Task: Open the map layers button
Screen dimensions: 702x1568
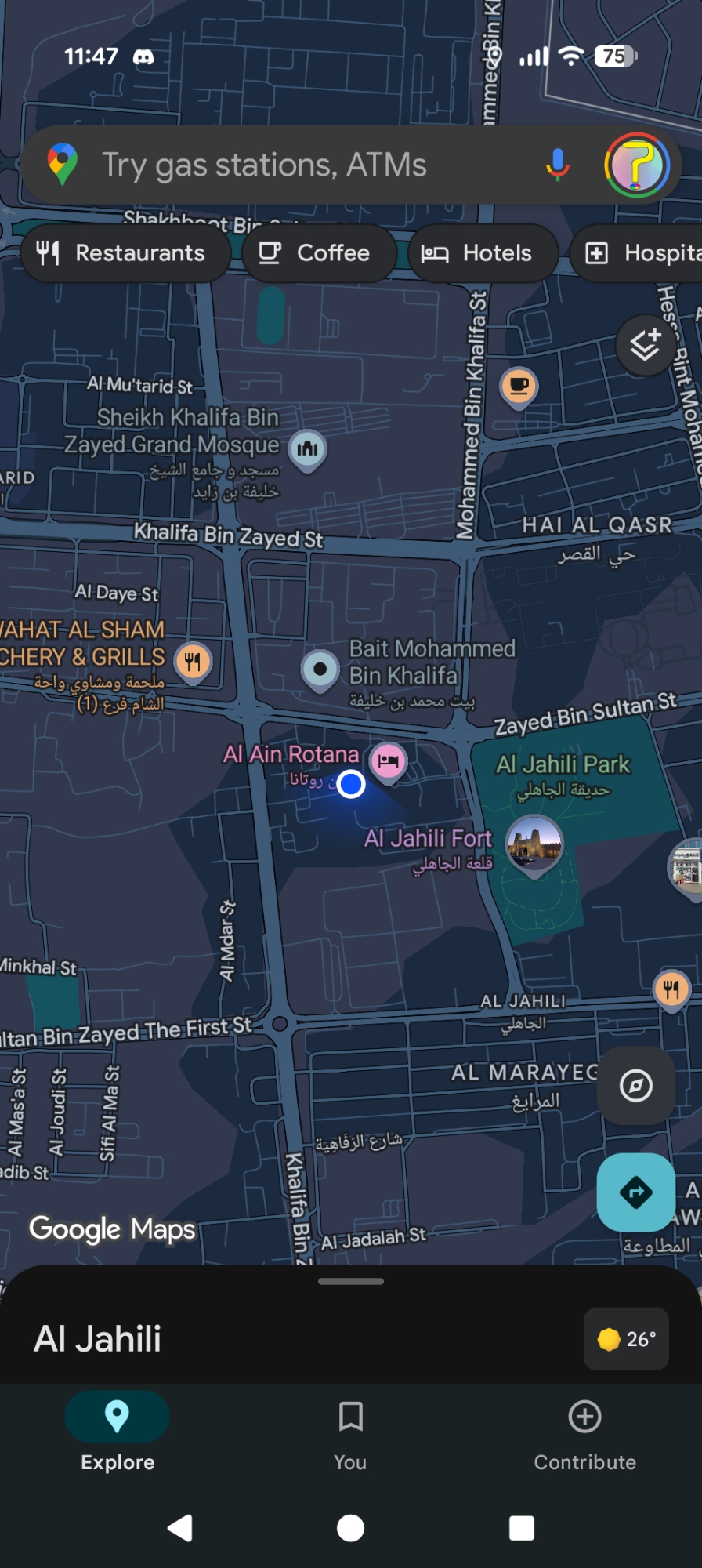Action: point(646,345)
